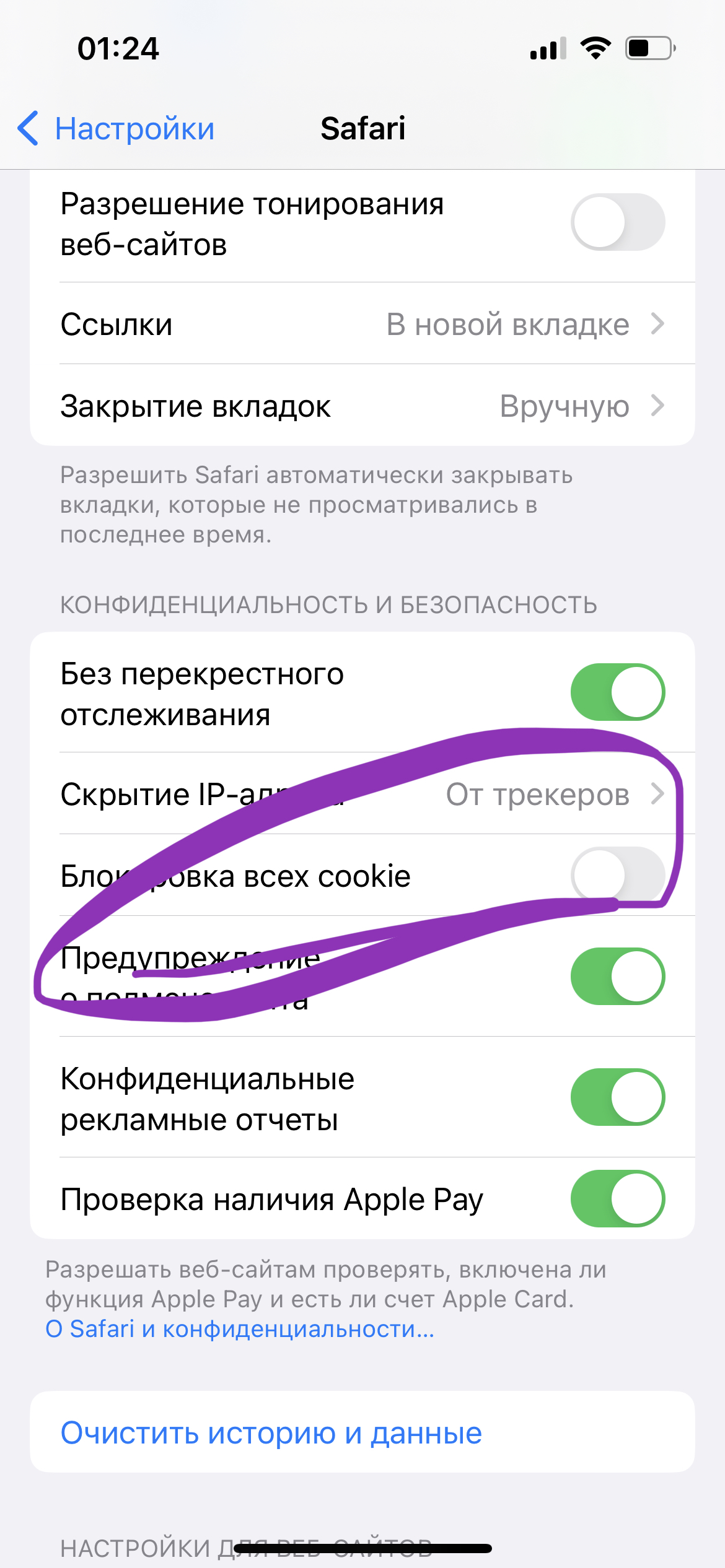Tap Очистить историю и данные
This screenshot has height=1568, width=725.
coord(271,1432)
